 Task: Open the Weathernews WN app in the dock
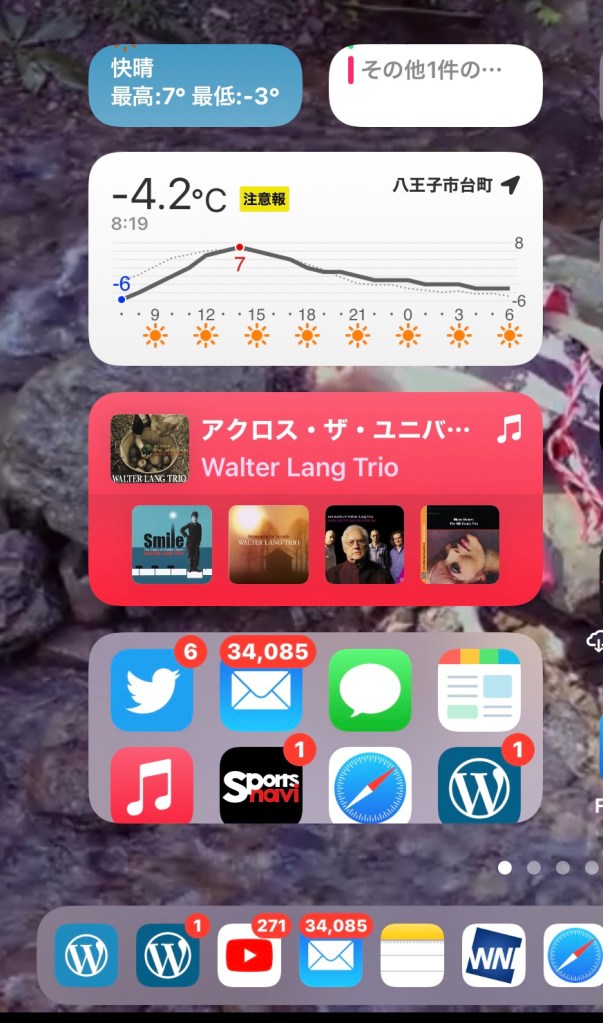tap(493, 956)
